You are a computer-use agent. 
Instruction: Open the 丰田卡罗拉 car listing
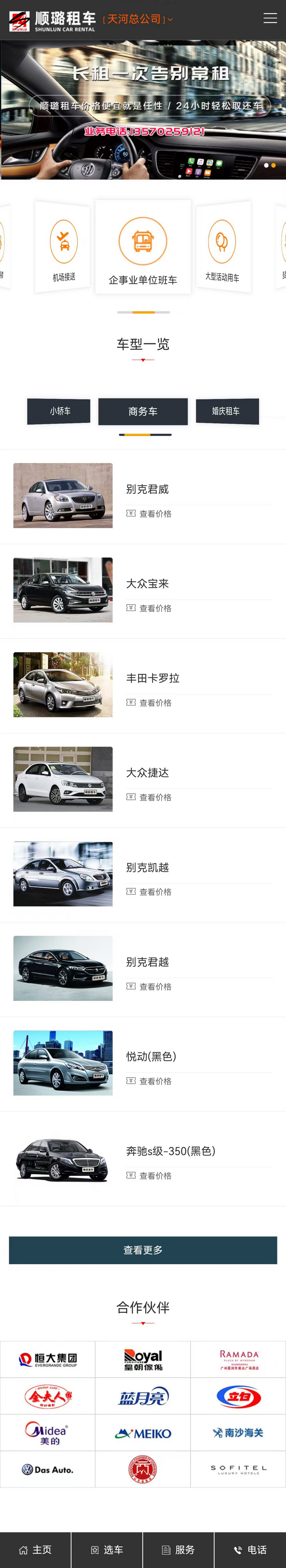click(152, 678)
